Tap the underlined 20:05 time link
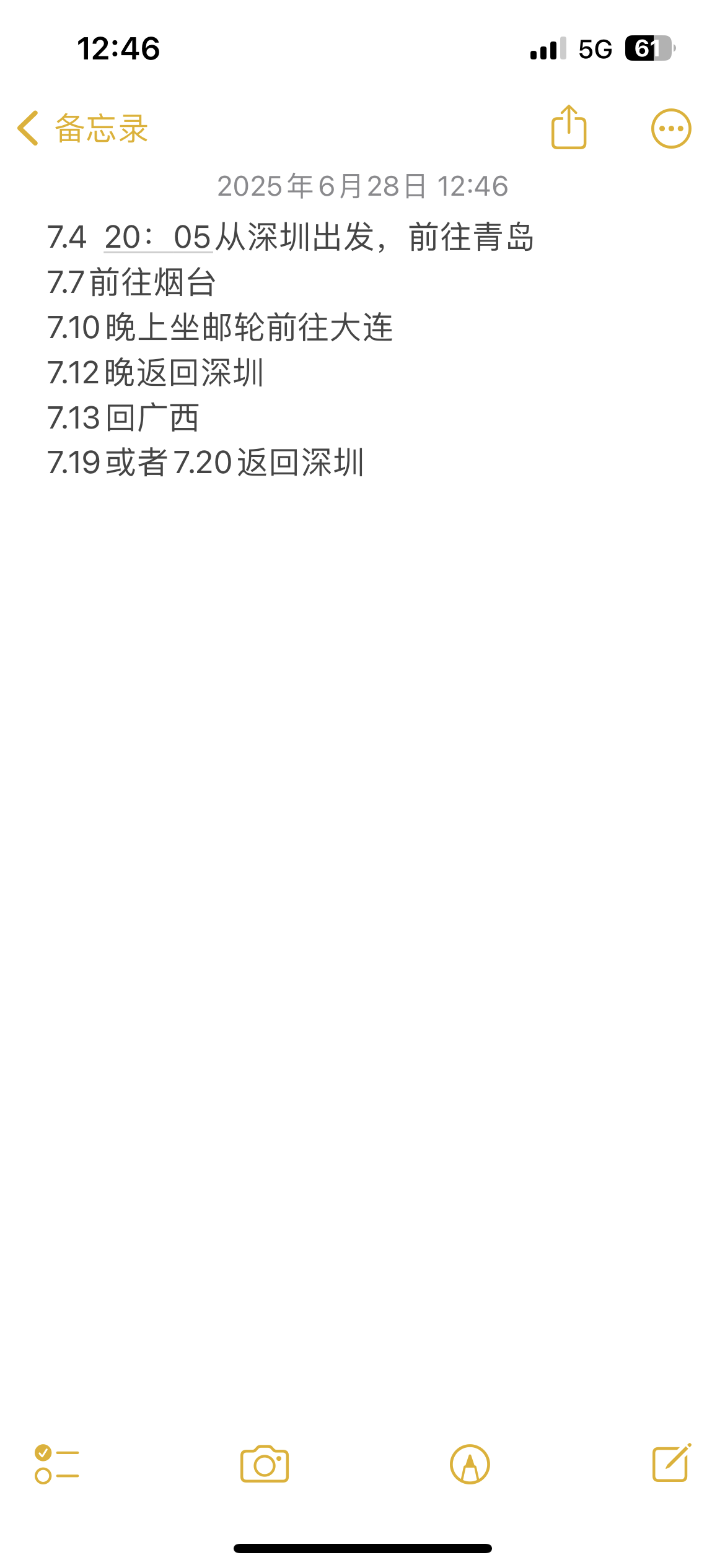 point(158,237)
